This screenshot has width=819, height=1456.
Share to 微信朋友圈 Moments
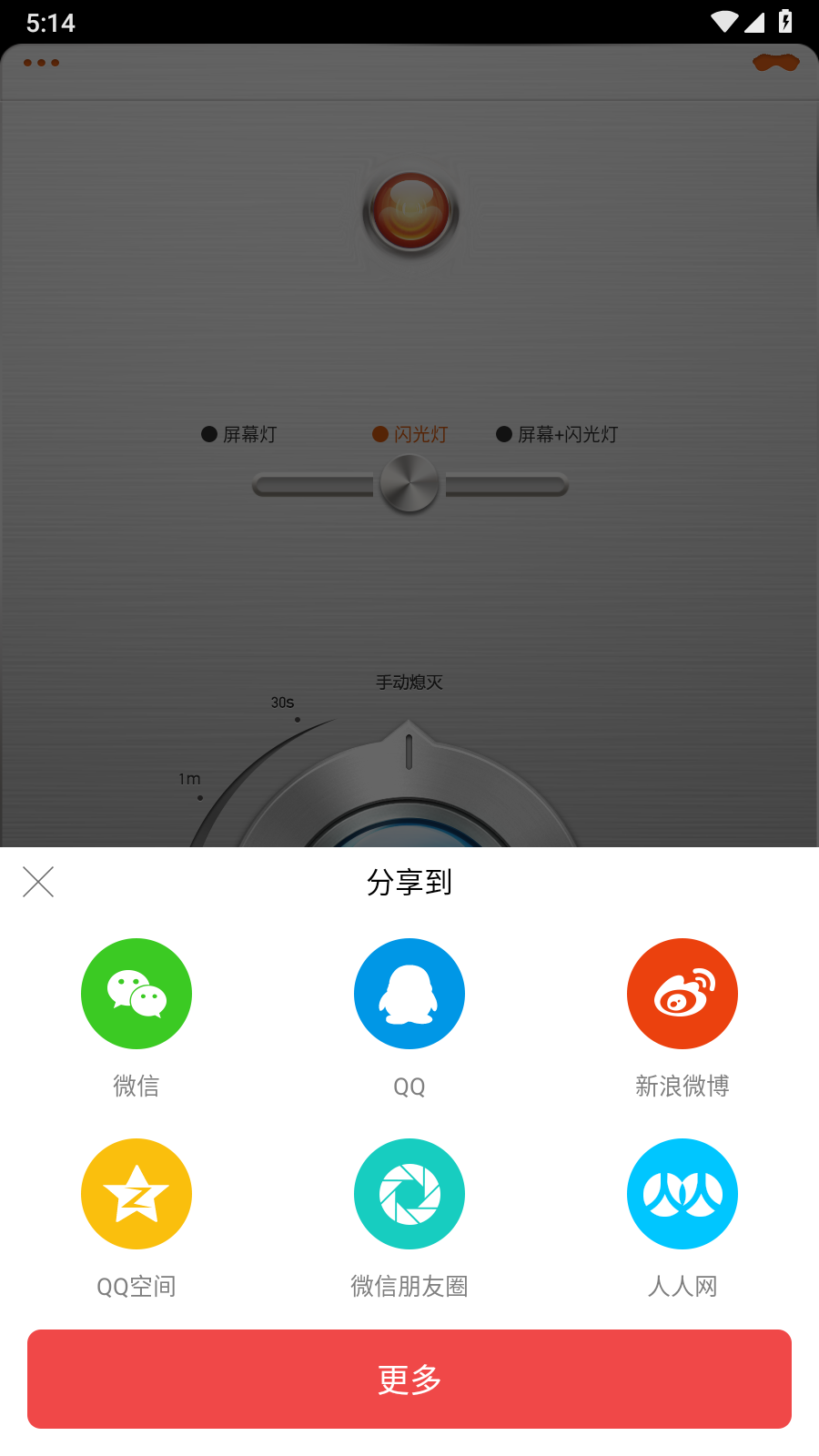pyautogui.click(x=409, y=1193)
